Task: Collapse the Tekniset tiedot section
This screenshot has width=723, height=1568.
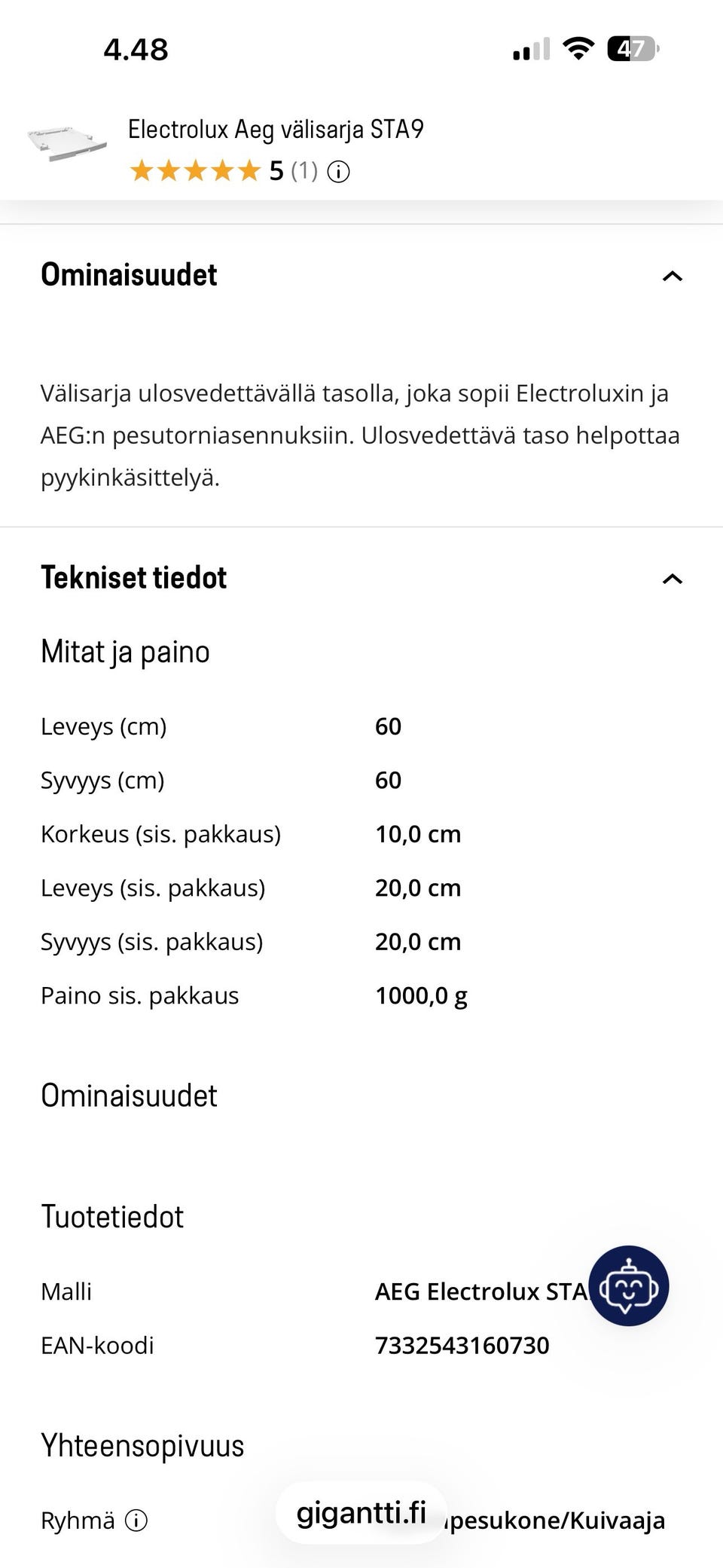Action: point(674,579)
